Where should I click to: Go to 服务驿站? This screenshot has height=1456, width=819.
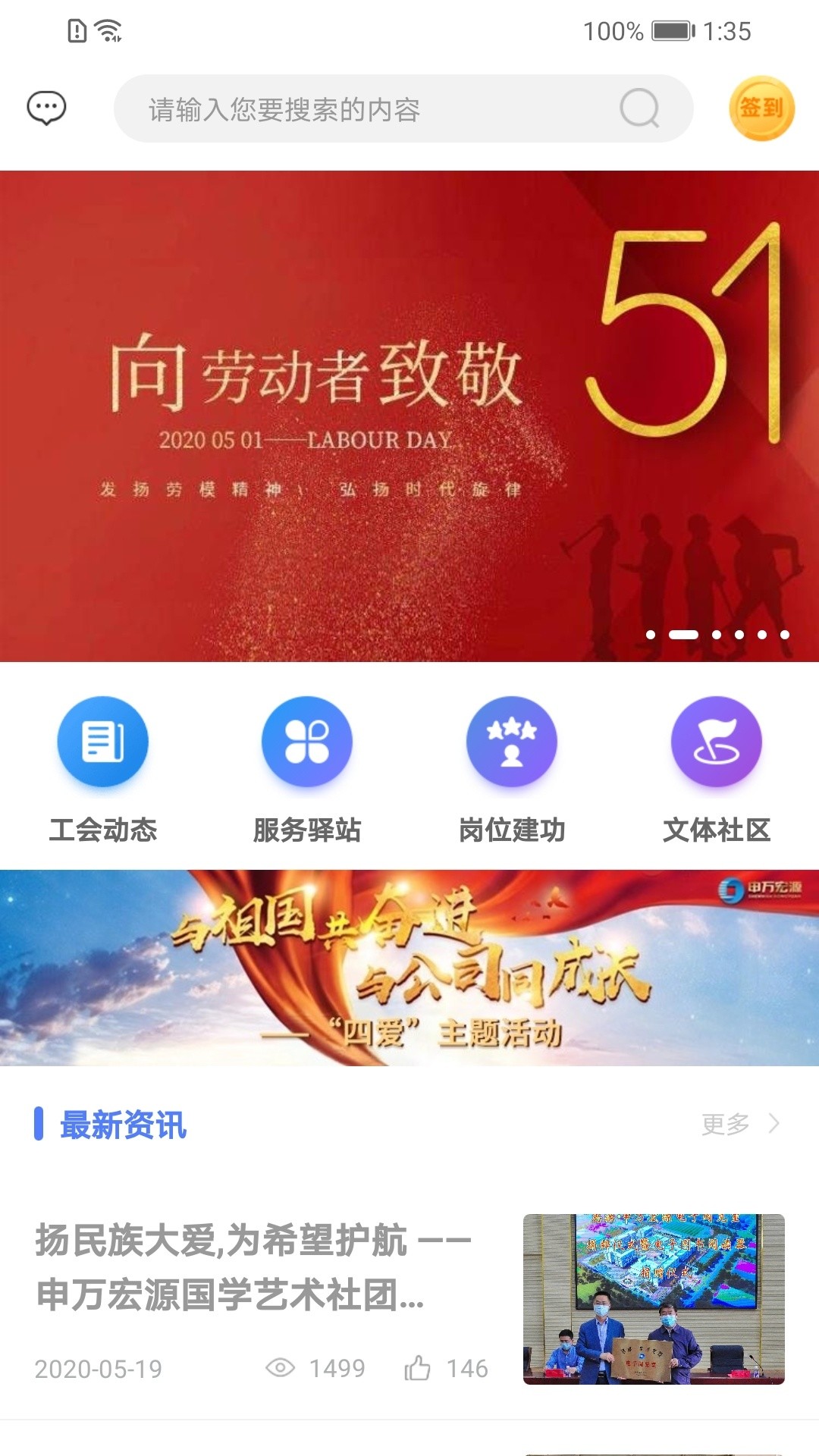pos(307,770)
